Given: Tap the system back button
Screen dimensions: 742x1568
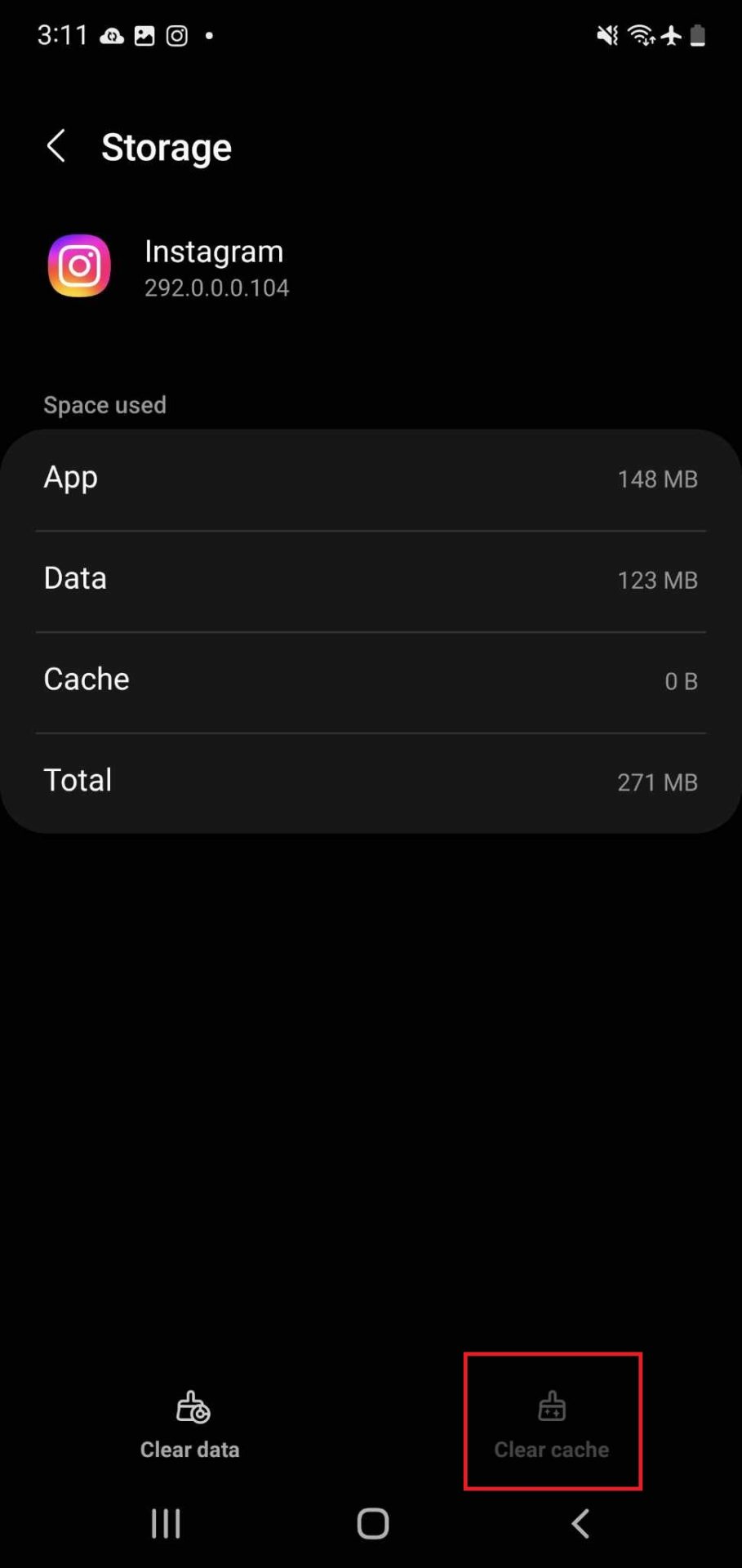Looking at the screenshot, I should click(x=580, y=1524).
